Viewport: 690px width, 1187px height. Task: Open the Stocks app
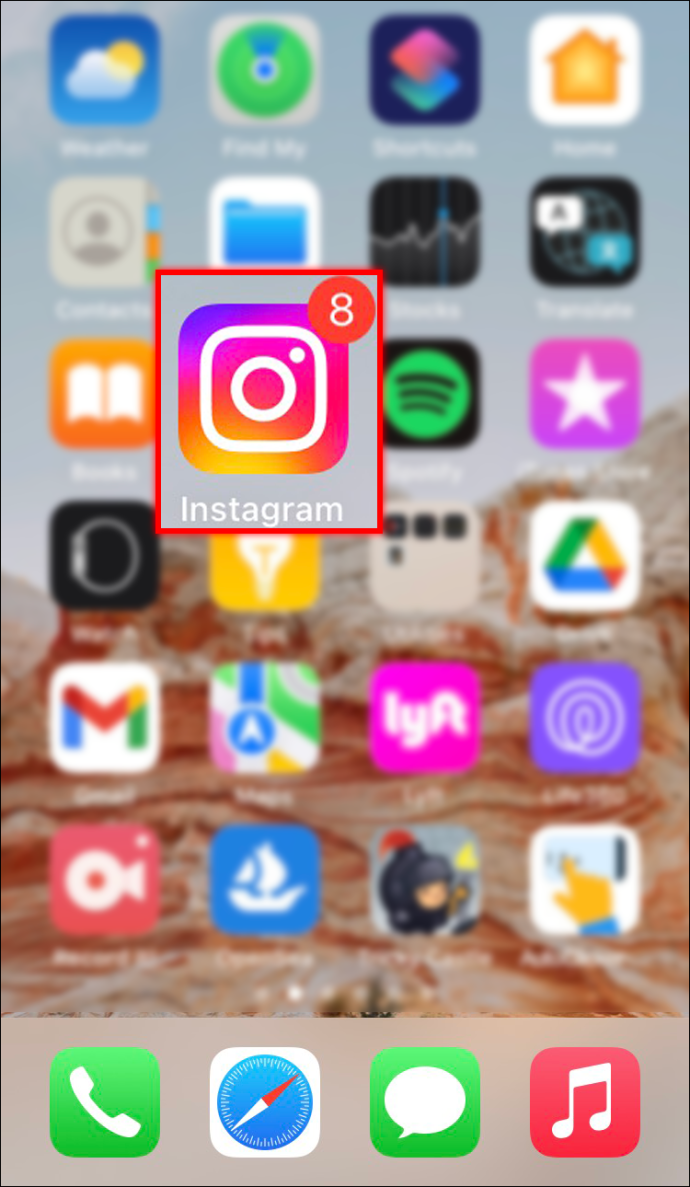(x=424, y=230)
